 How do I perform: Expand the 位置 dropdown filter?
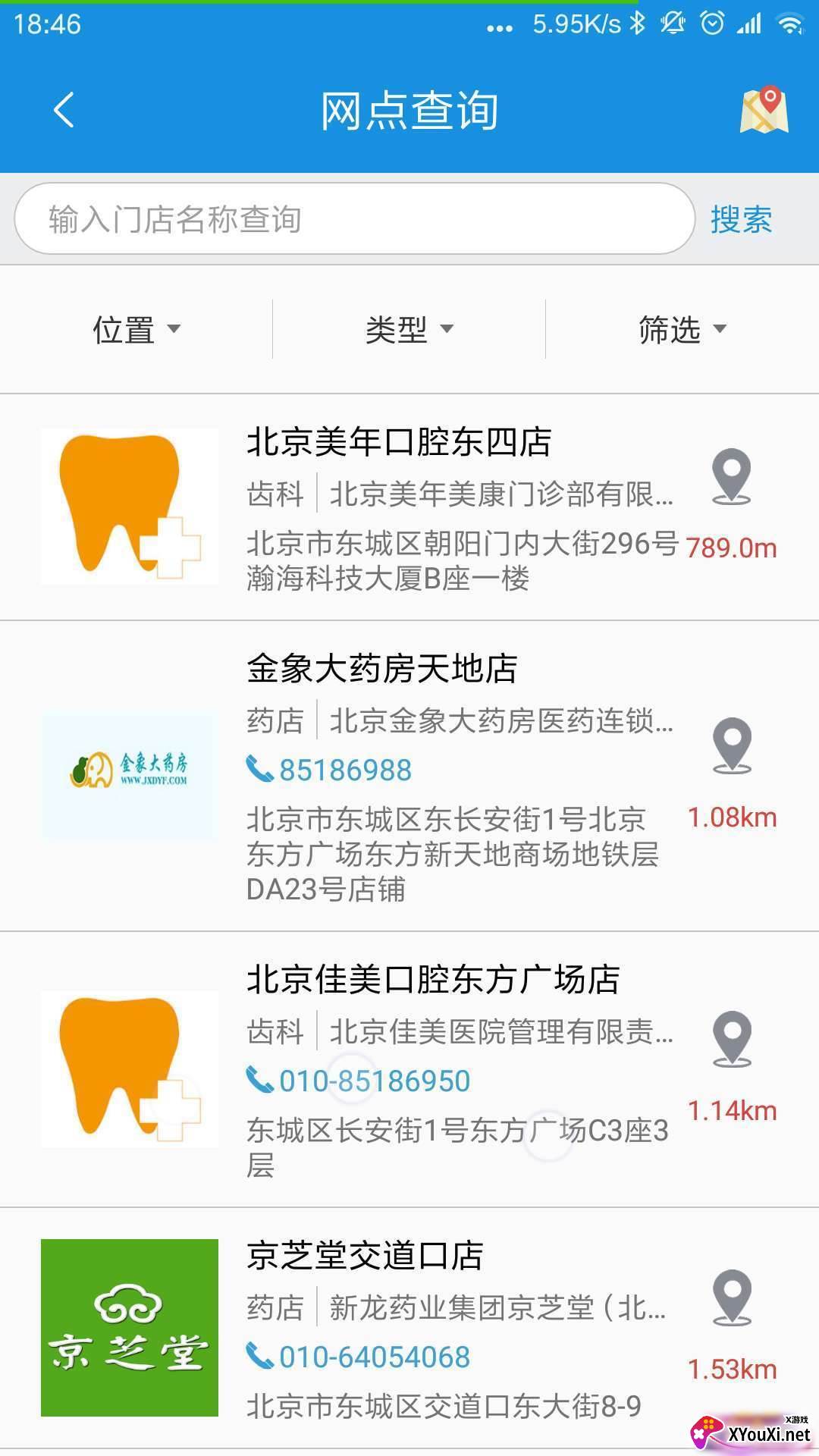click(136, 329)
